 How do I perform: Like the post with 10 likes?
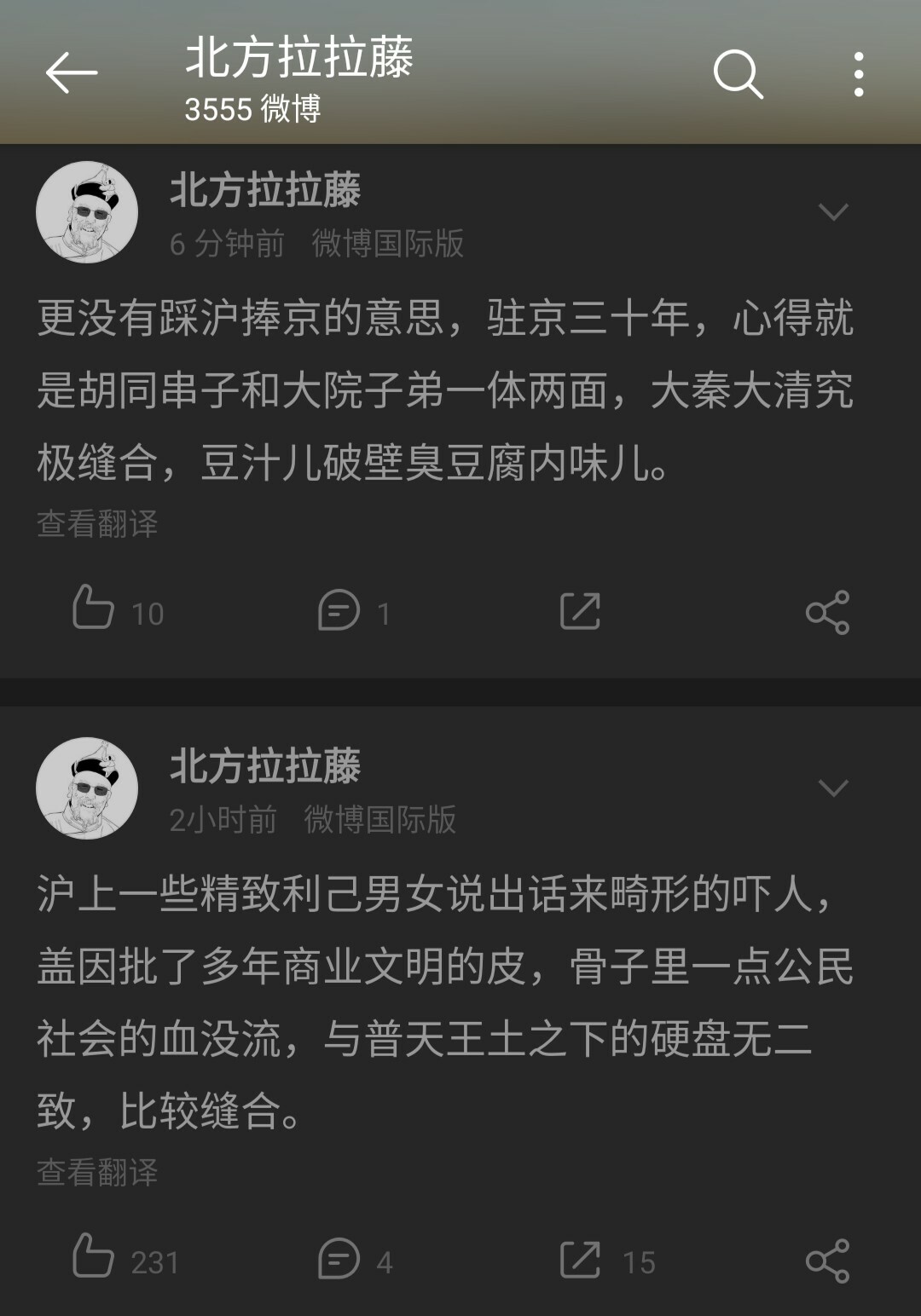click(94, 609)
